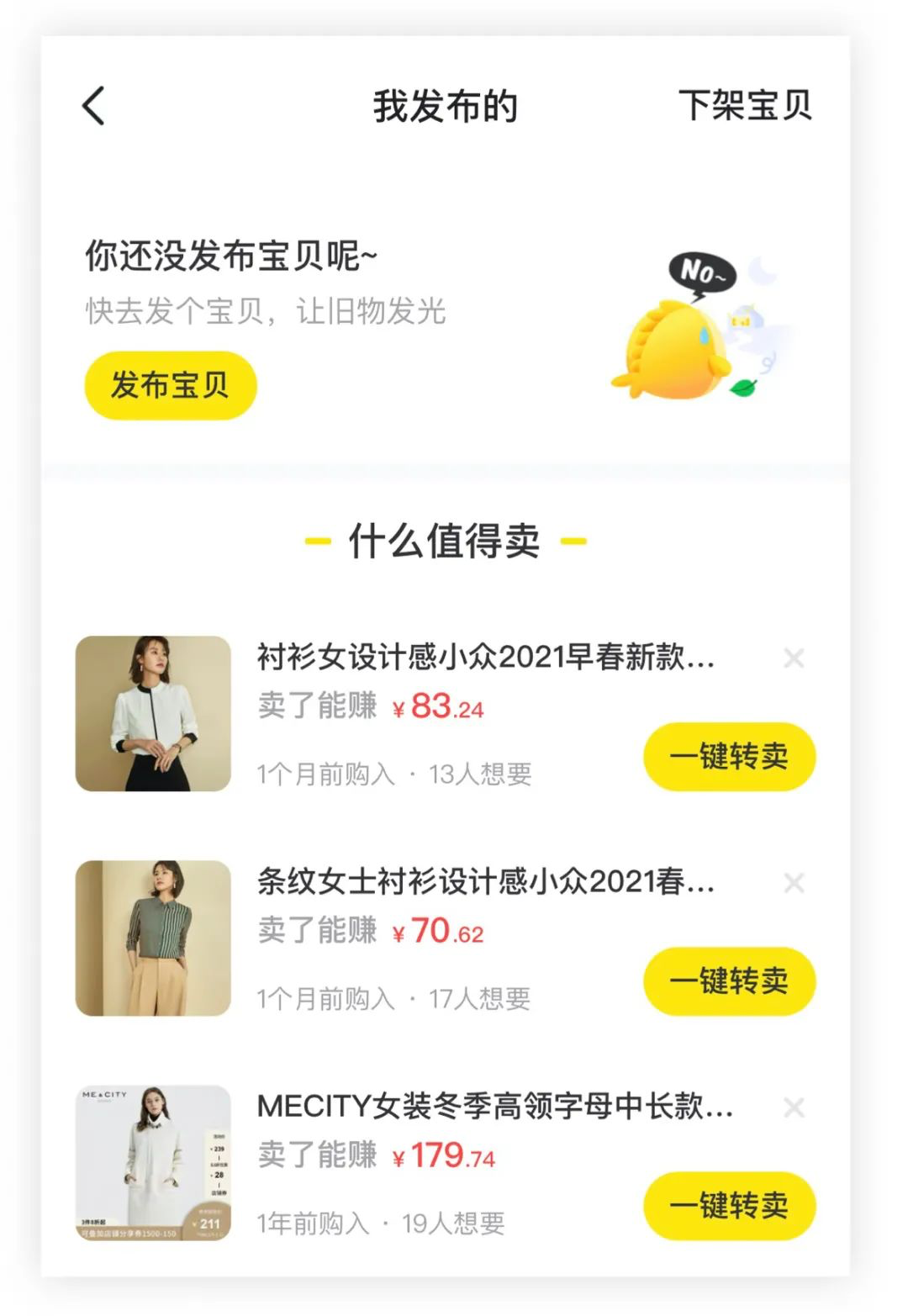Dismiss the 条纹女士衬衫 suggestion

pyautogui.click(x=794, y=882)
